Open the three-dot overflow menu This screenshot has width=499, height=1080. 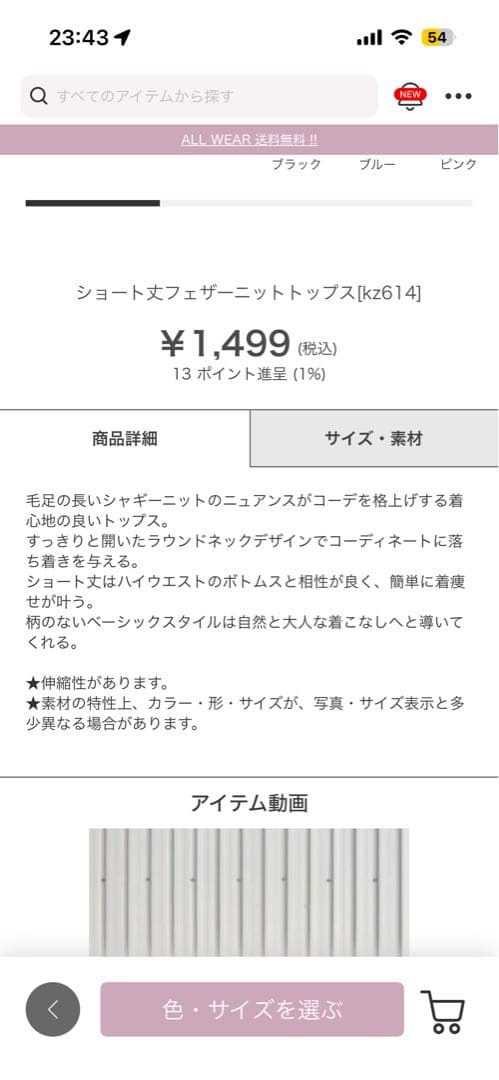[458, 96]
